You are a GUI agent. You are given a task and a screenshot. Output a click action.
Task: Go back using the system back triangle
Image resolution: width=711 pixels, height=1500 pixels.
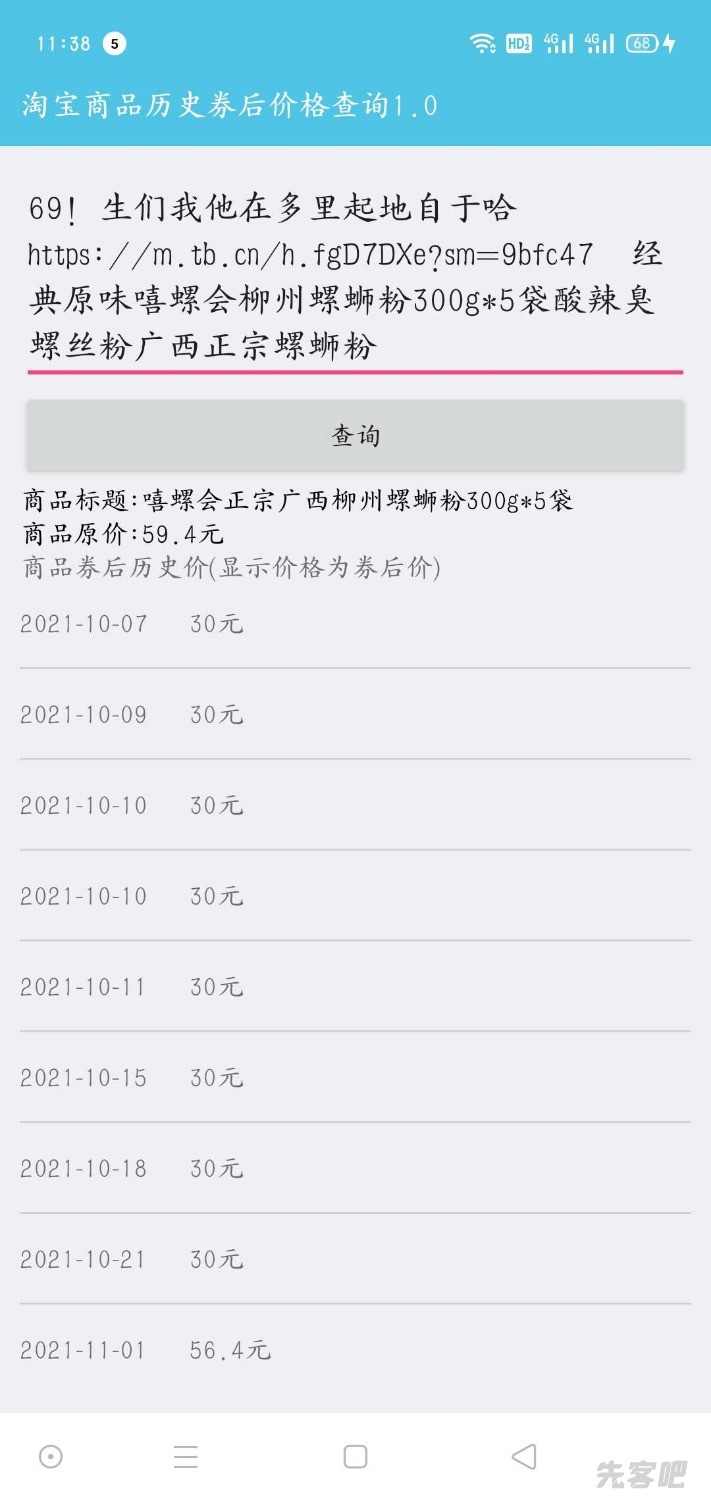pos(524,1456)
